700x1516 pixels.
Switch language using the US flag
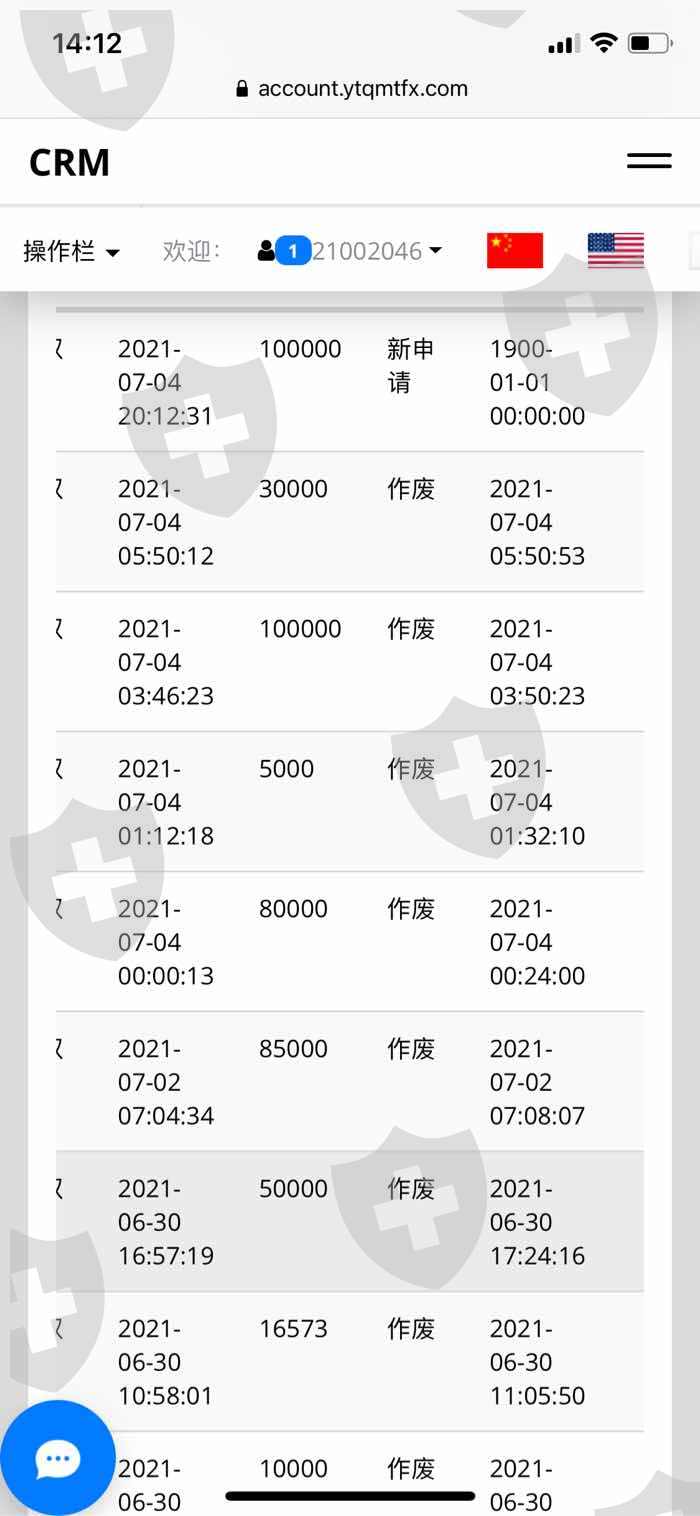click(616, 251)
